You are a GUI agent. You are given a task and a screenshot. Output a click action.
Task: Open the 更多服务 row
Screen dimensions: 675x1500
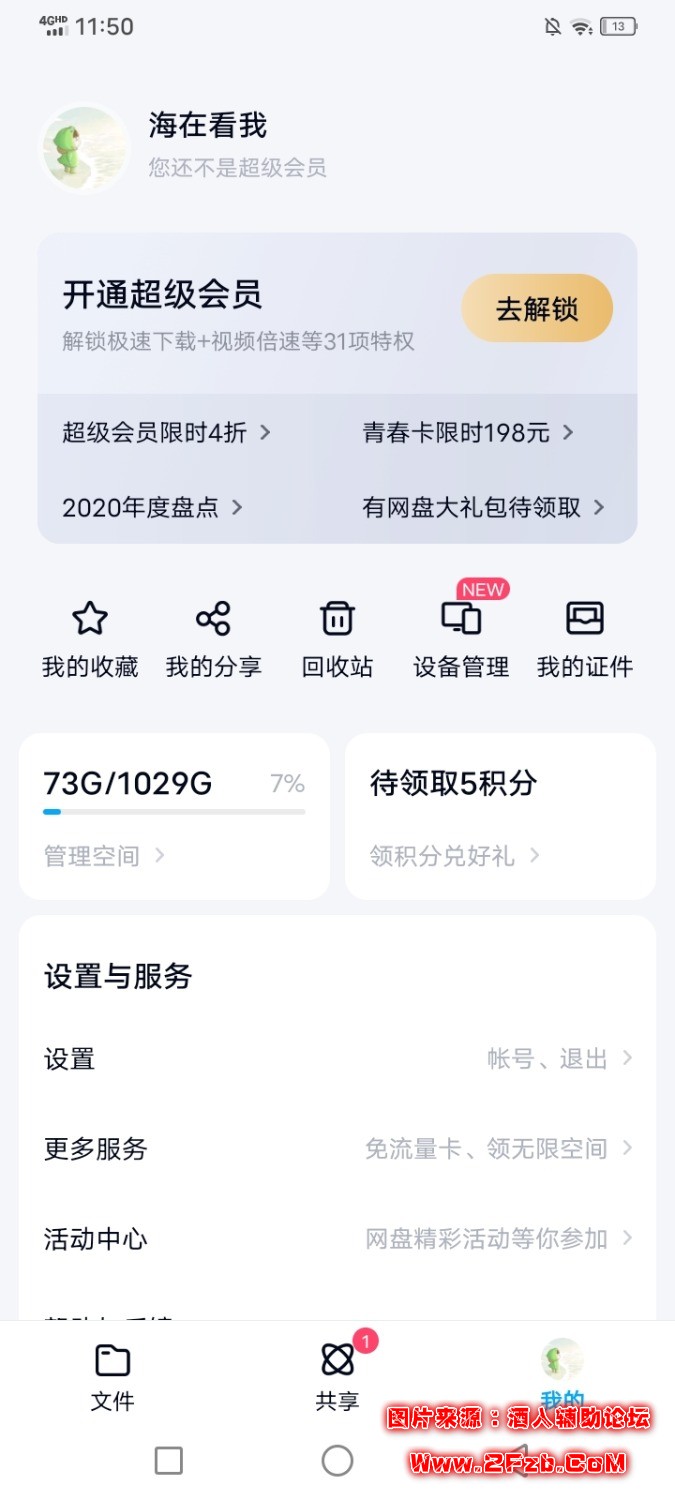coord(337,1149)
